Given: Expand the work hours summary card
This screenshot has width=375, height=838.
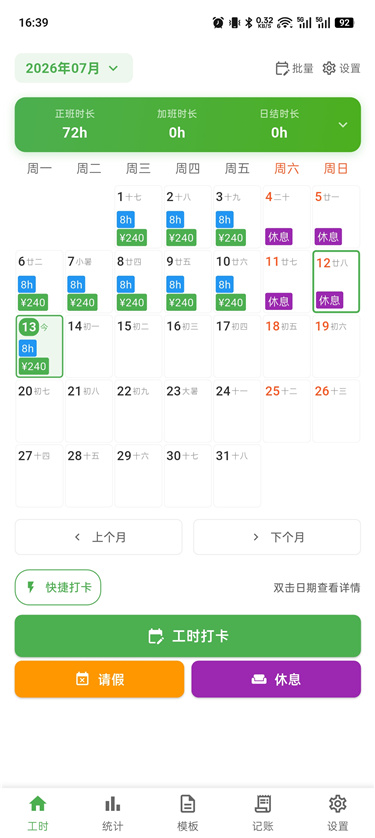Looking at the screenshot, I should coord(343,125).
